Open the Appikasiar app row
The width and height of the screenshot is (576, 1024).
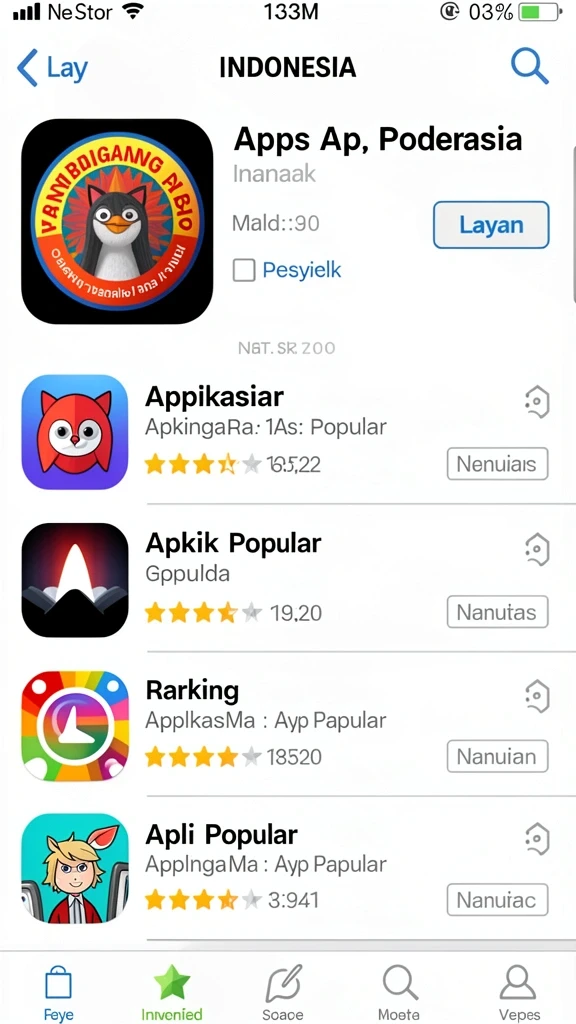pos(288,432)
